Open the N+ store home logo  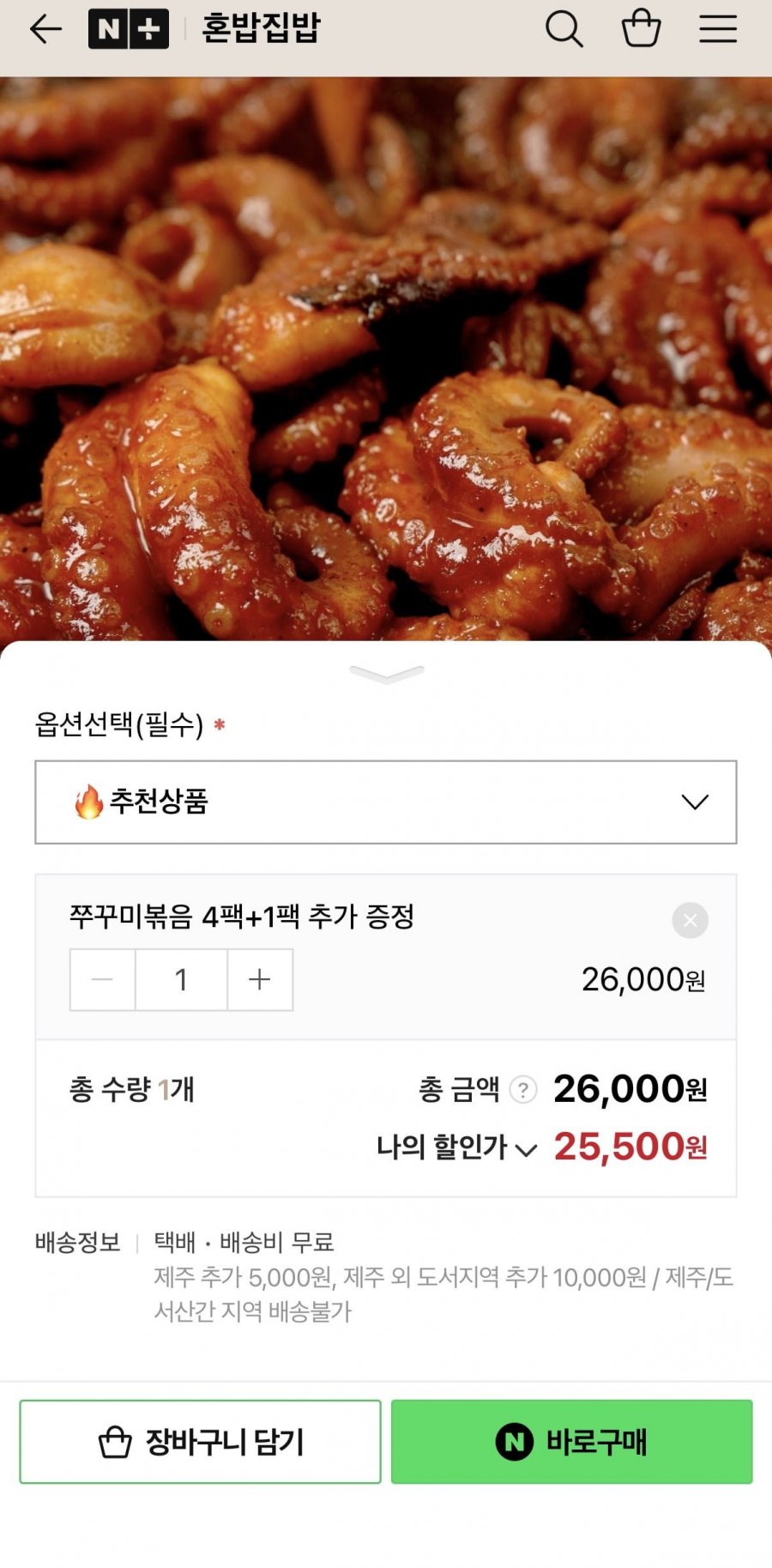[129, 29]
